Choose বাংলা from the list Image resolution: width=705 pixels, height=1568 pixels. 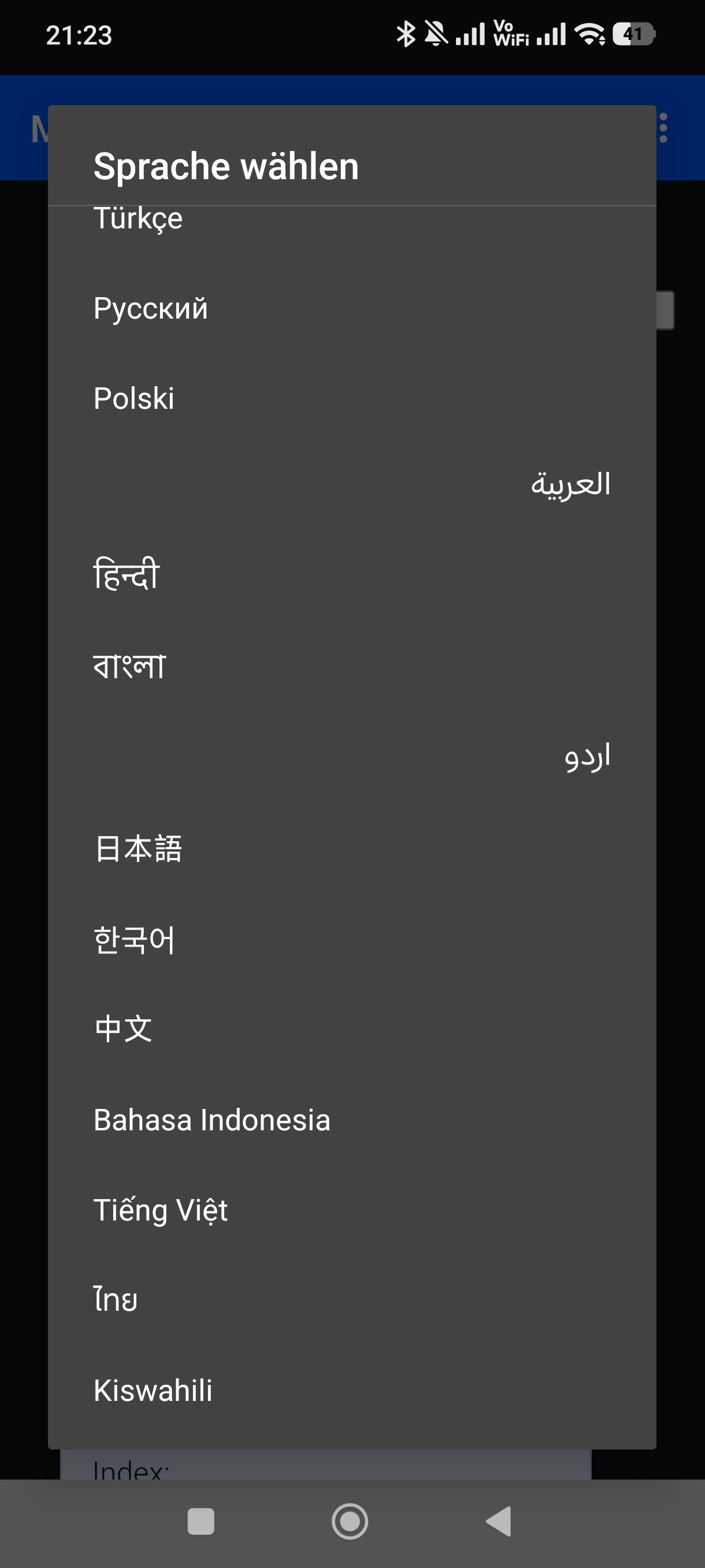point(129,665)
